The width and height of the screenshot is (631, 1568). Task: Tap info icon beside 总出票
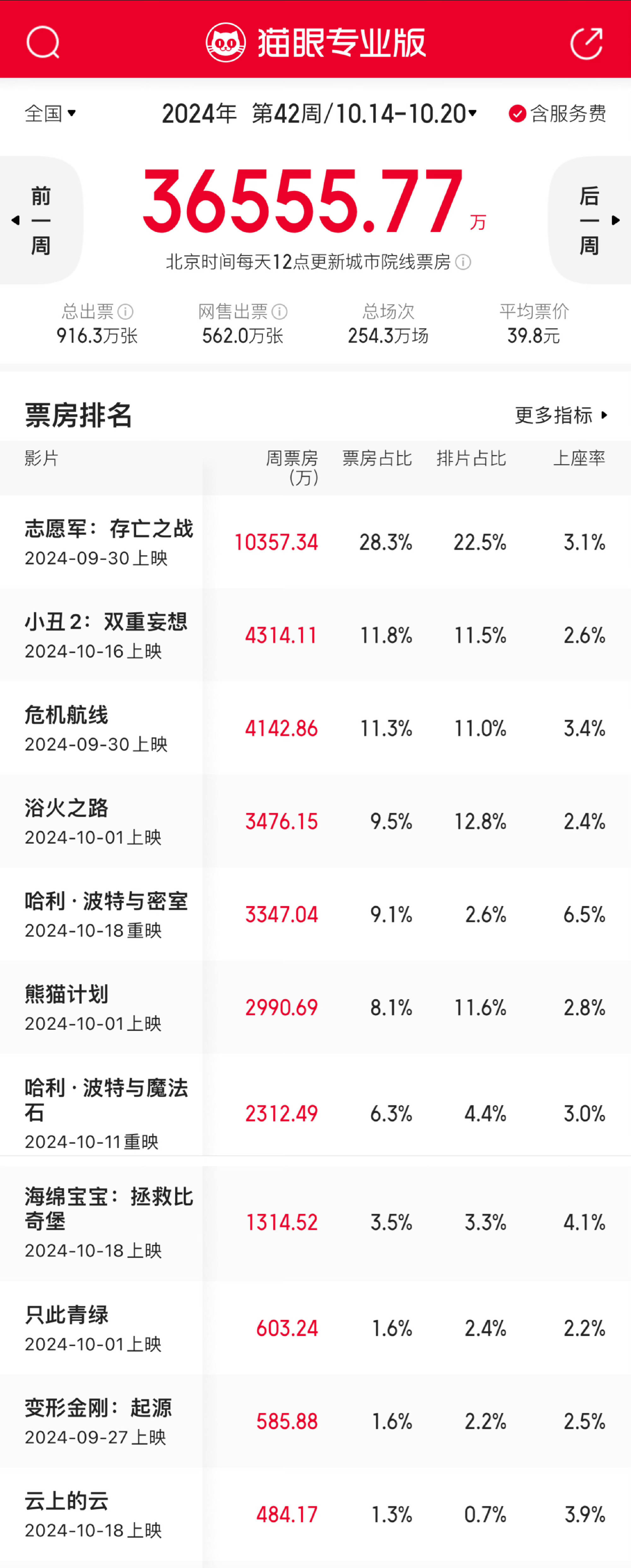tap(126, 312)
